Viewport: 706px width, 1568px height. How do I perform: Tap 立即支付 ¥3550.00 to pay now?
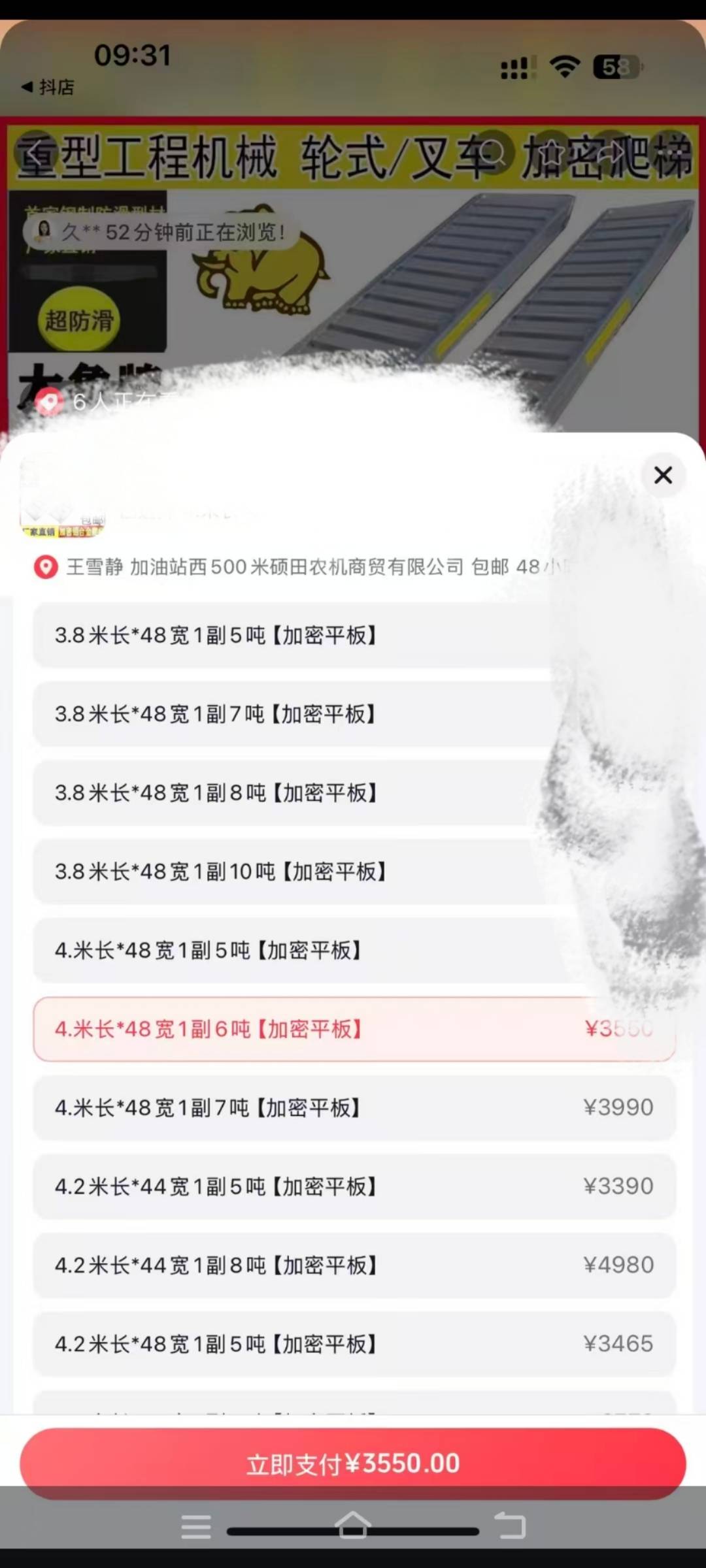pyautogui.click(x=353, y=1464)
